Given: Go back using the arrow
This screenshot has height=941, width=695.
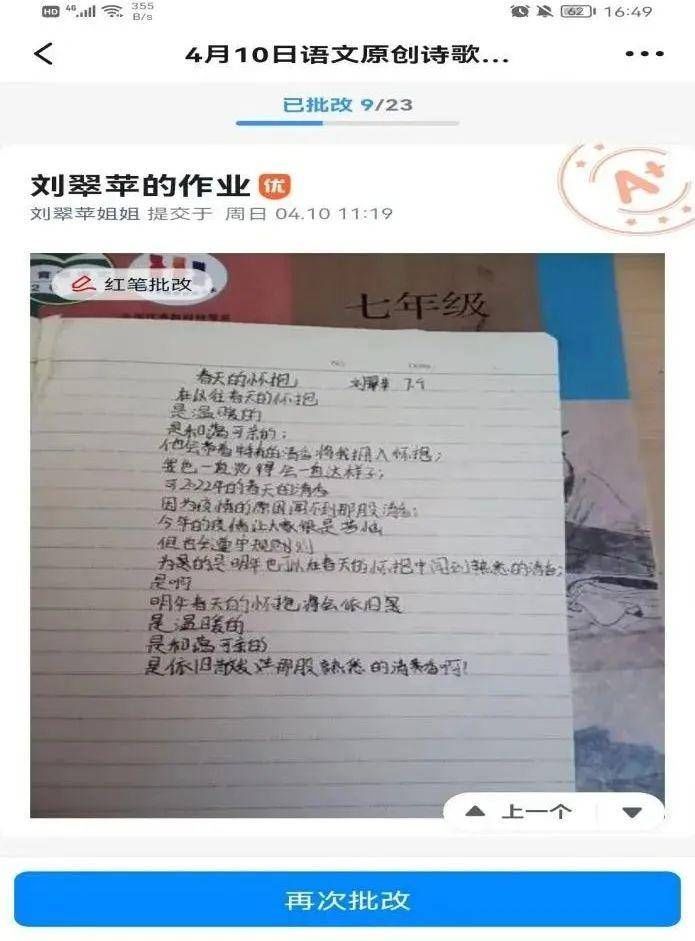Looking at the screenshot, I should tap(43, 54).
